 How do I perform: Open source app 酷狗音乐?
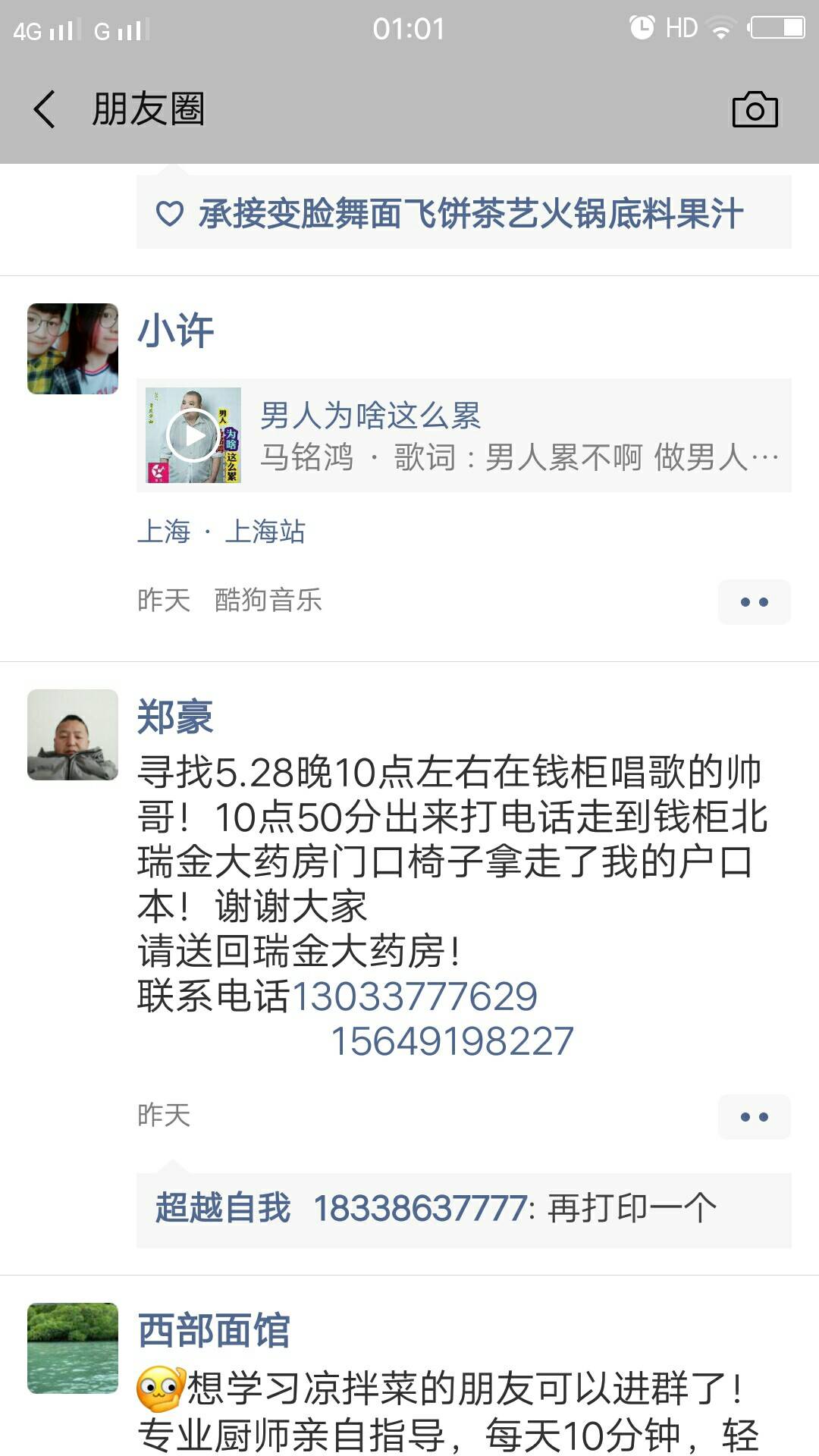(268, 600)
